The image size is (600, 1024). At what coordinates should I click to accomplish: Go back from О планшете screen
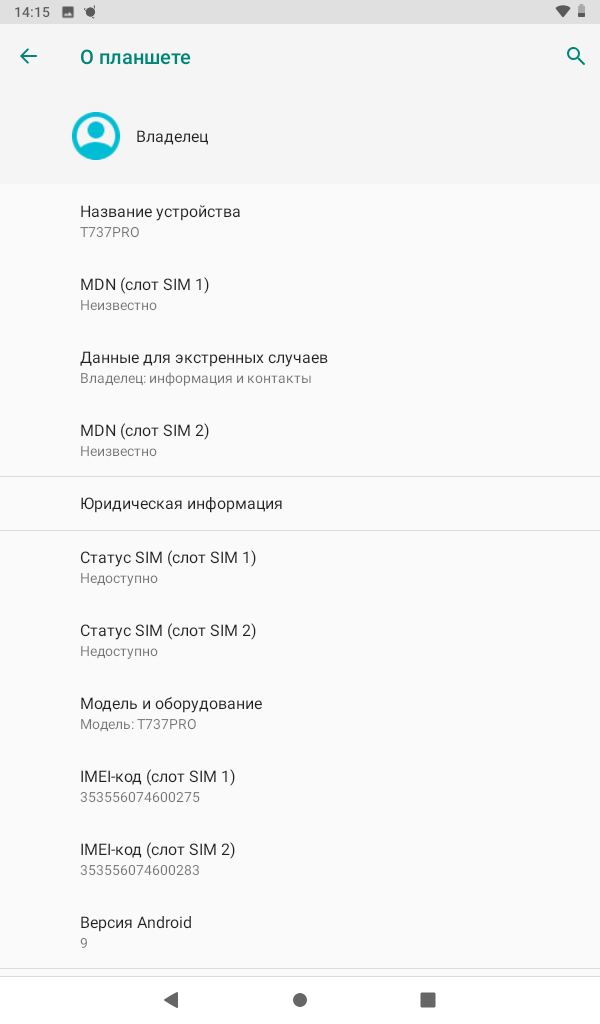(x=28, y=57)
